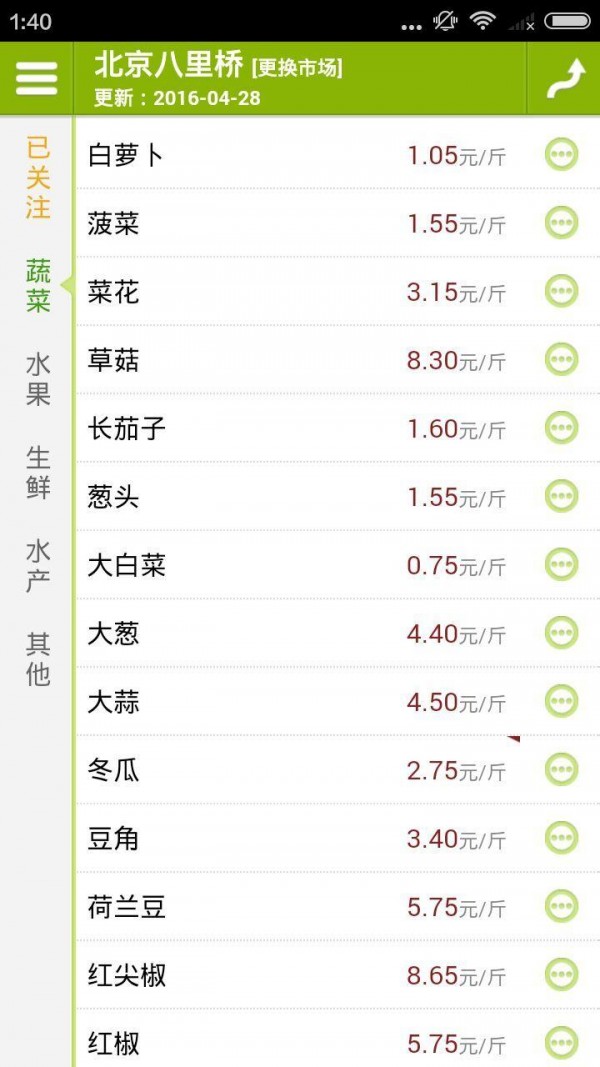Tap 更换市场 to change market
The height and width of the screenshot is (1067, 600).
click(x=297, y=68)
